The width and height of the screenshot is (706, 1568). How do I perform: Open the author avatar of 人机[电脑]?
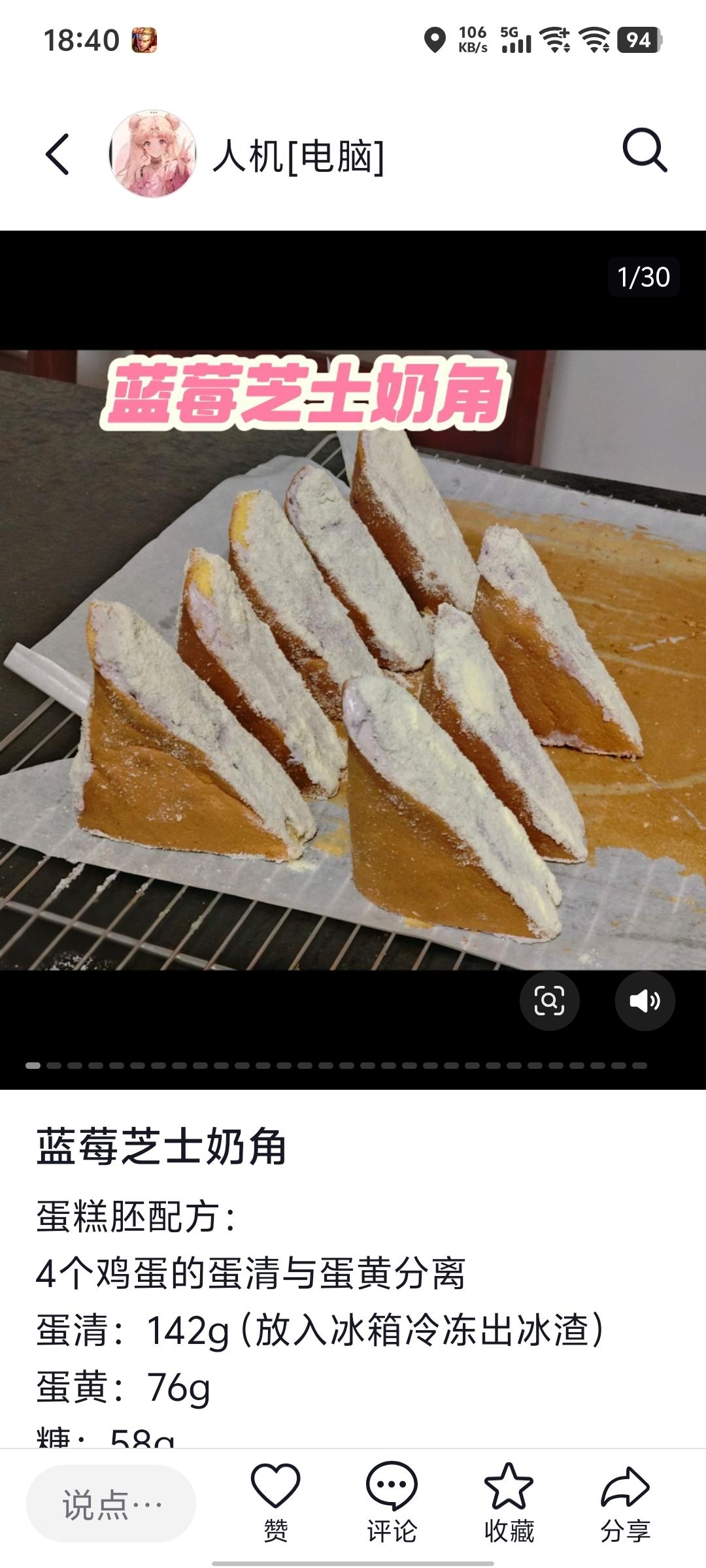(153, 154)
